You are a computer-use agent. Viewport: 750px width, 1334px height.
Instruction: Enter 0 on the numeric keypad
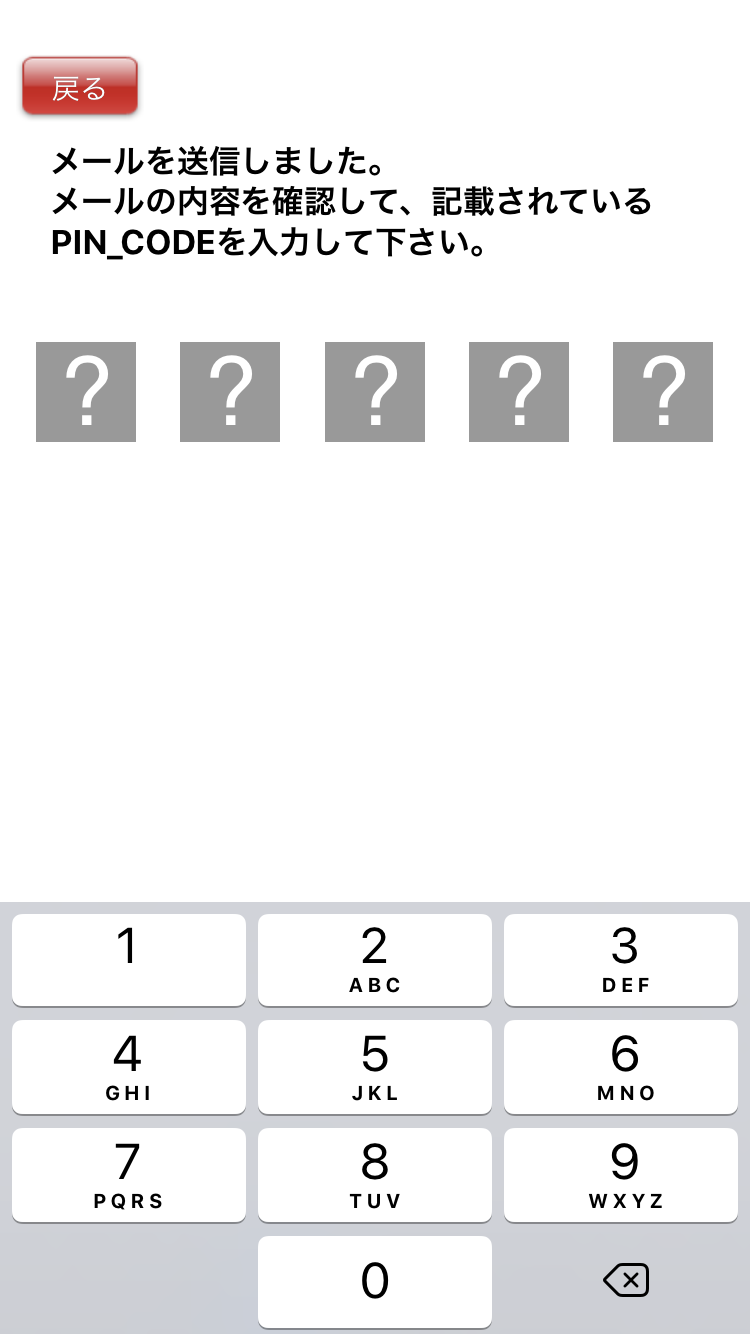point(375,1281)
